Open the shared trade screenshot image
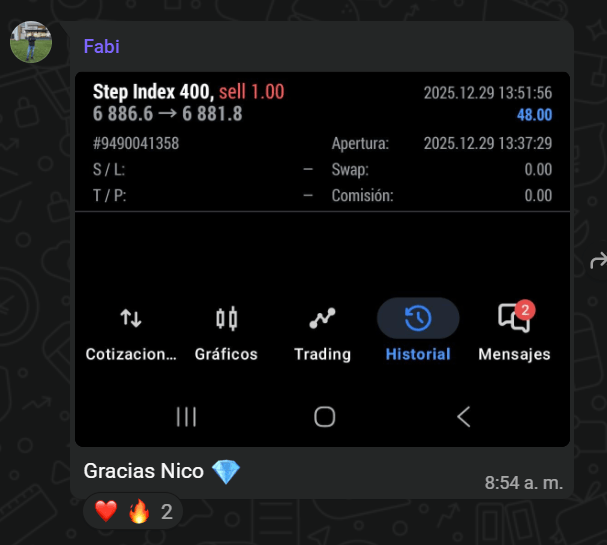Image resolution: width=607 pixels, height=545 pixels. 322,259
